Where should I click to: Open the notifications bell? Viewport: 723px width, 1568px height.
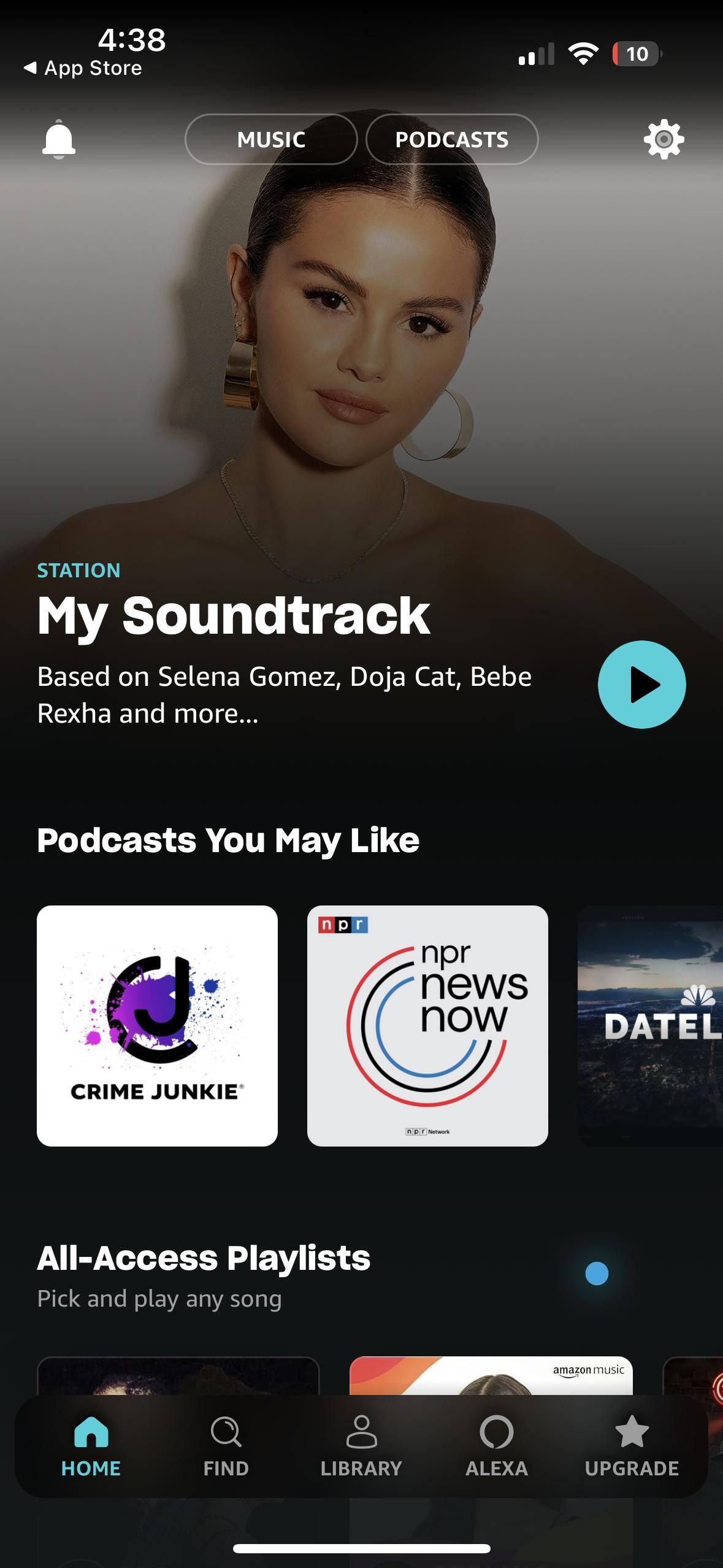pyautogui.click(x=59, y=139)
